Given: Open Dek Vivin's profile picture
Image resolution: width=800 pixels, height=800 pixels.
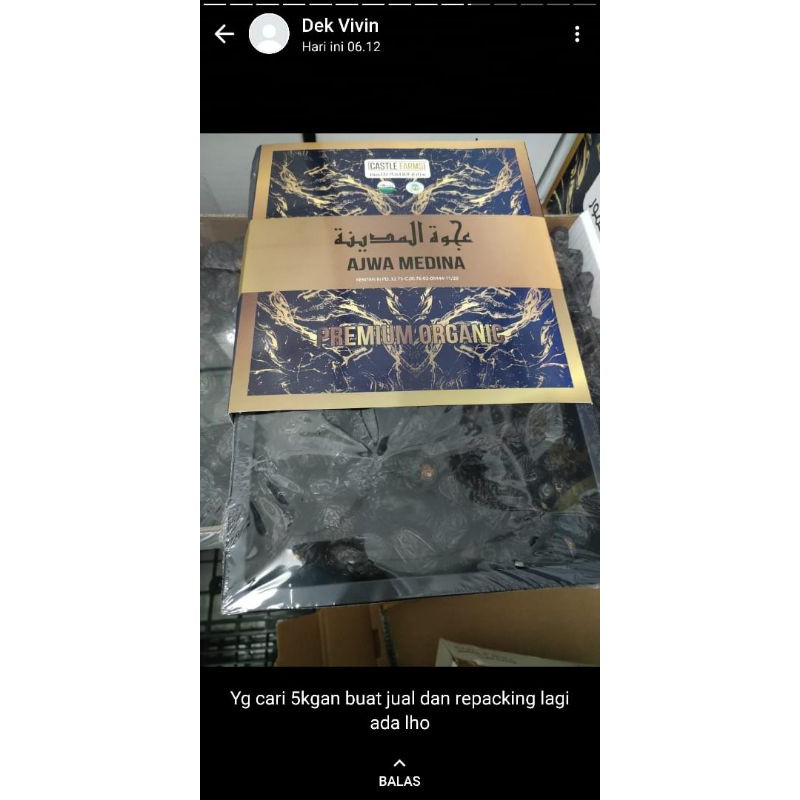Looking at the screenshot, I should click(x=269, y=34).
